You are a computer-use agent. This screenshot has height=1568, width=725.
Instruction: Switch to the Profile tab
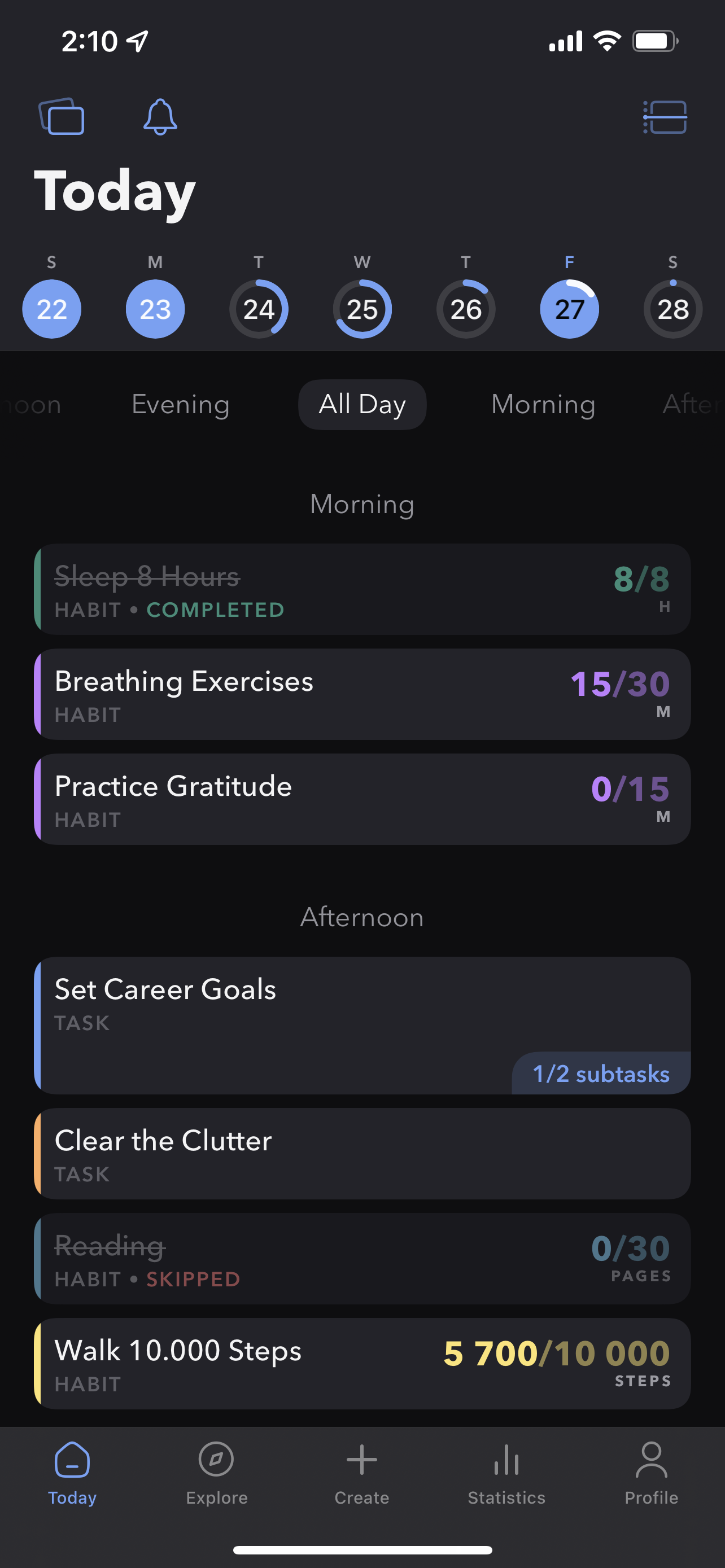click(x=650, y=1473)
